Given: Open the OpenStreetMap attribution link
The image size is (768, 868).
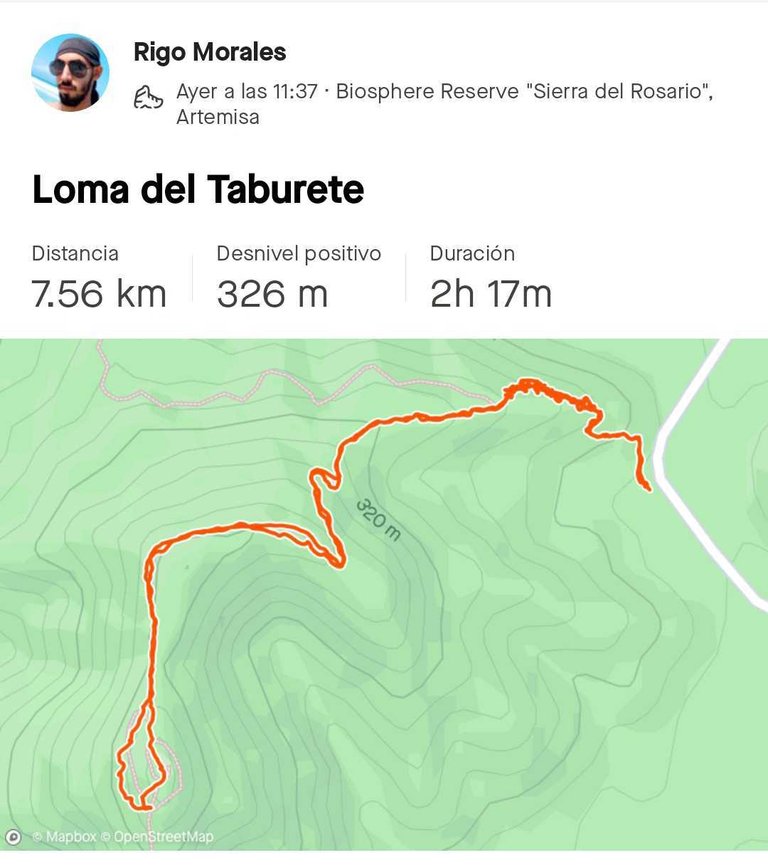Looking at the screenshot, I should [x=163, y=837].
